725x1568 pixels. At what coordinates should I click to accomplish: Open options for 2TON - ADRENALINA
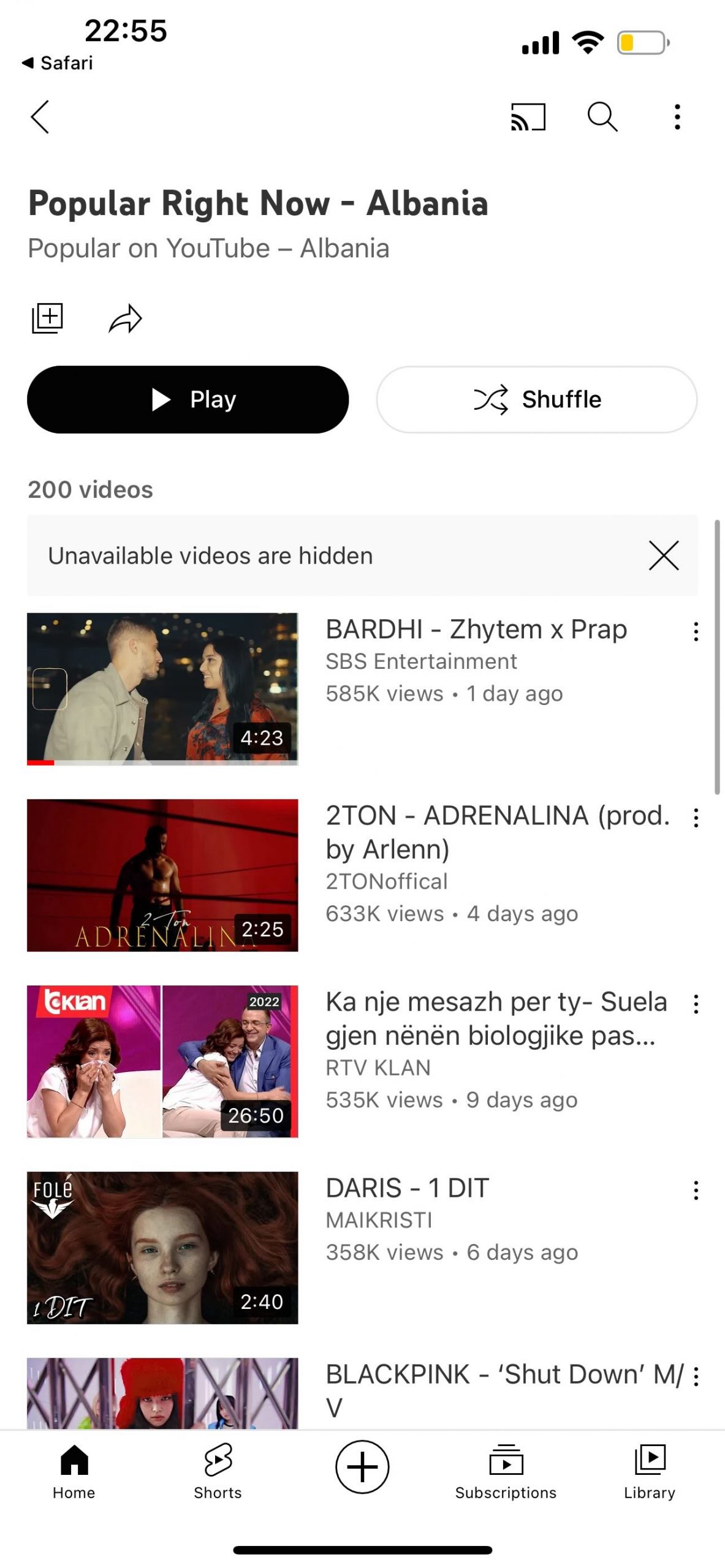[696, 818]
